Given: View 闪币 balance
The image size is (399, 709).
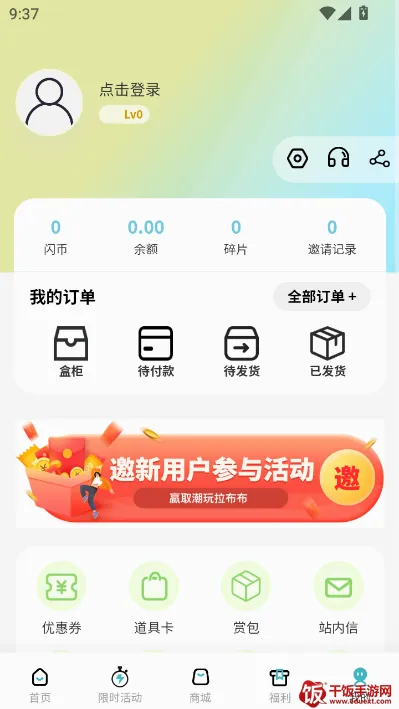Looking at the screenshot, I should 56,237.
